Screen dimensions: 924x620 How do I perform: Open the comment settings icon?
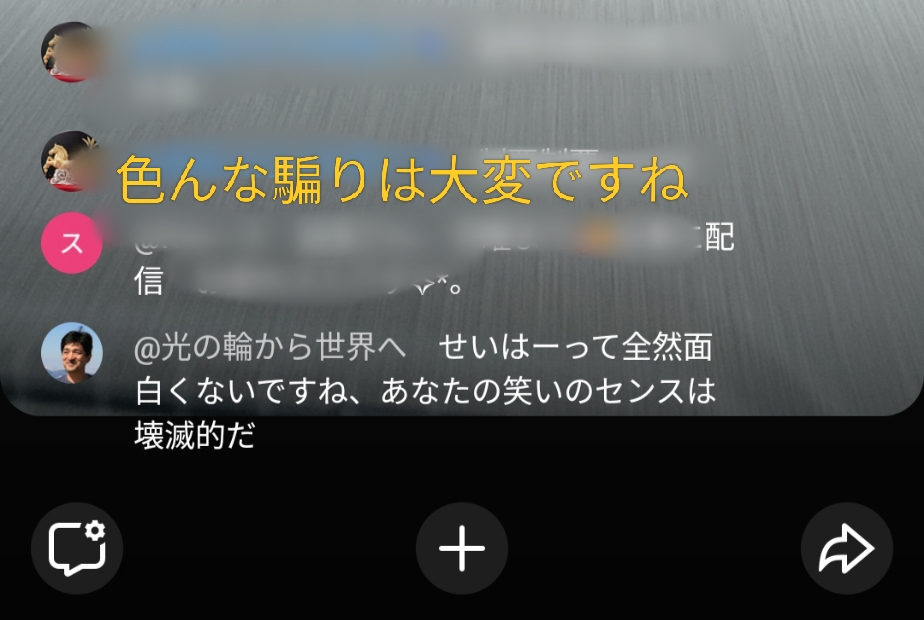(x=77, y=549)
